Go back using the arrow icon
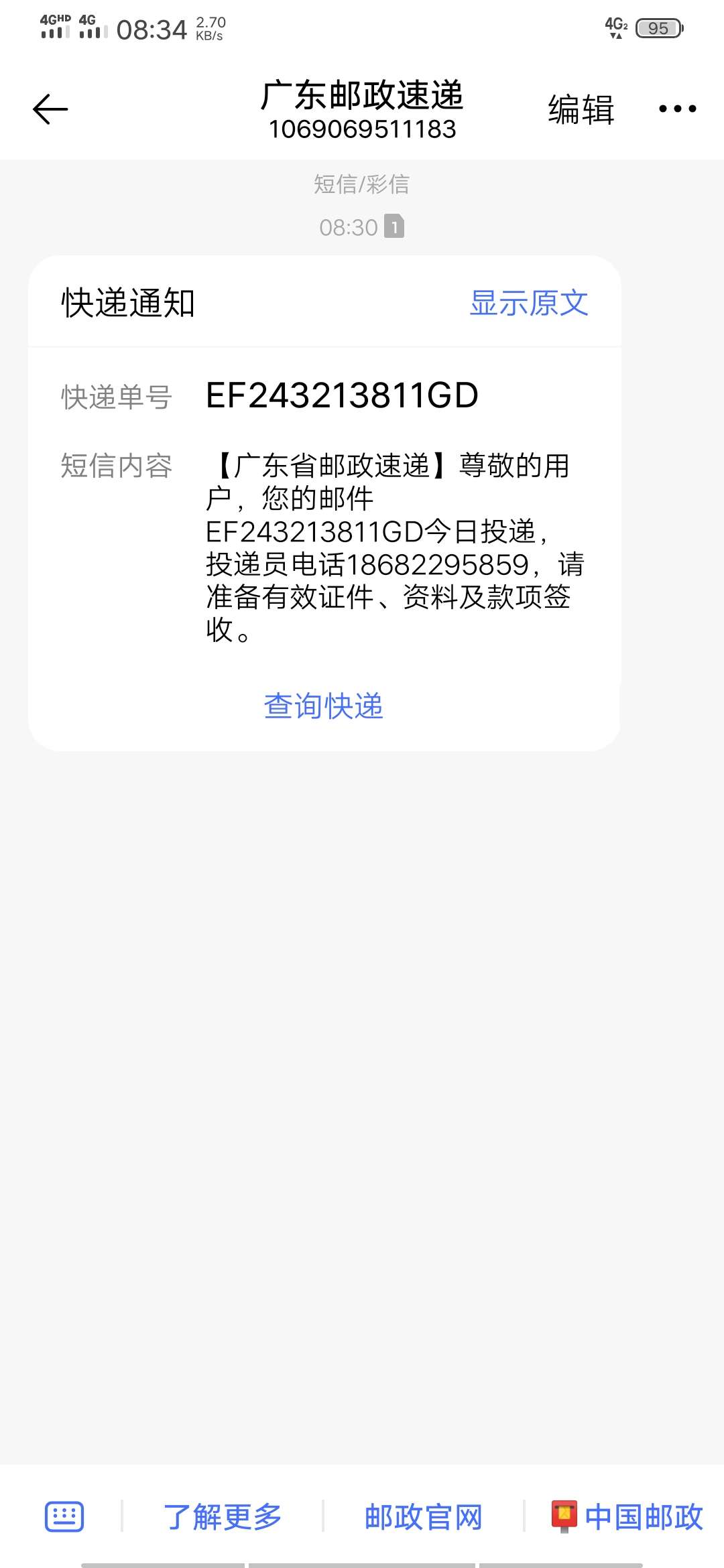The height and width of the screenshot is (1568, 724). (50, 109)
